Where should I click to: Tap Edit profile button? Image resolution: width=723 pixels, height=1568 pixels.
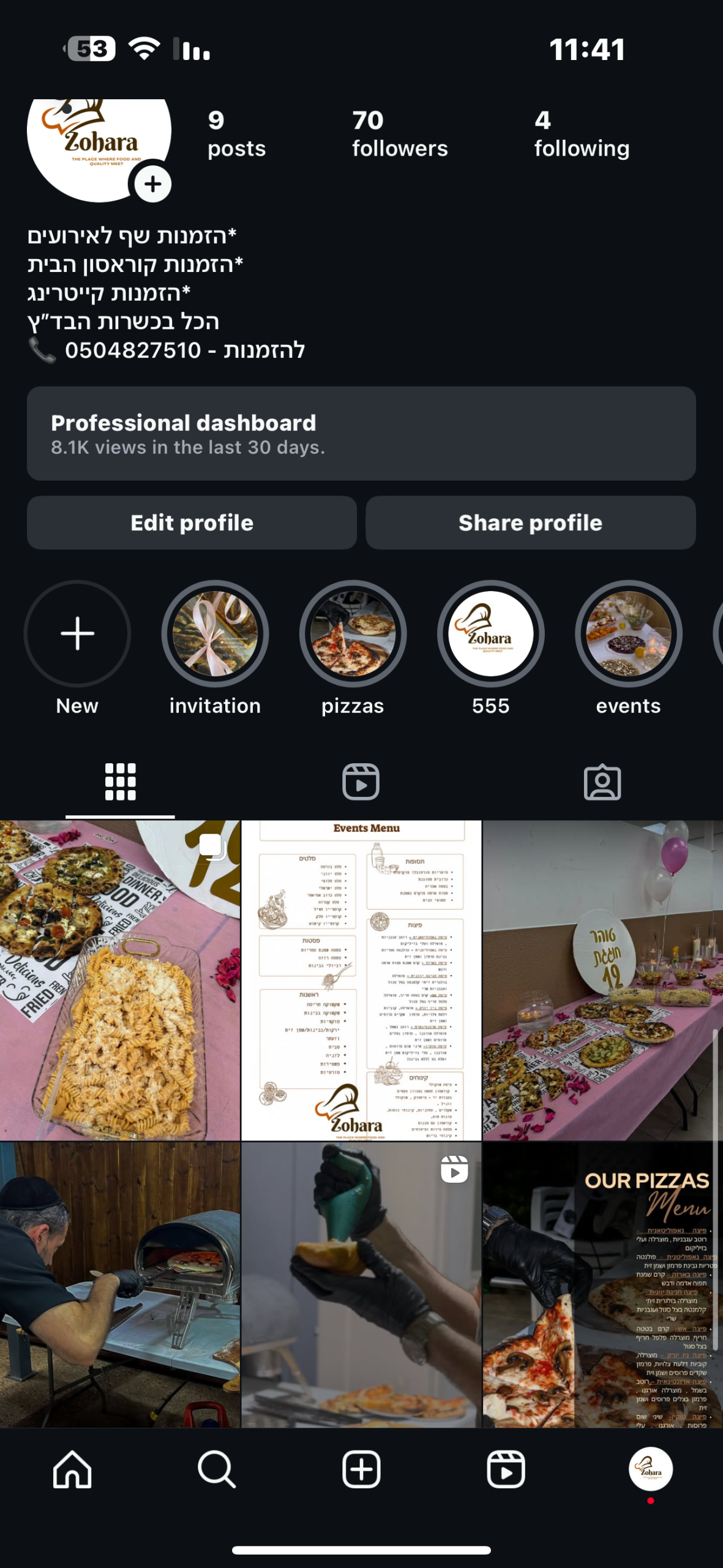click(x=192, y=523)
